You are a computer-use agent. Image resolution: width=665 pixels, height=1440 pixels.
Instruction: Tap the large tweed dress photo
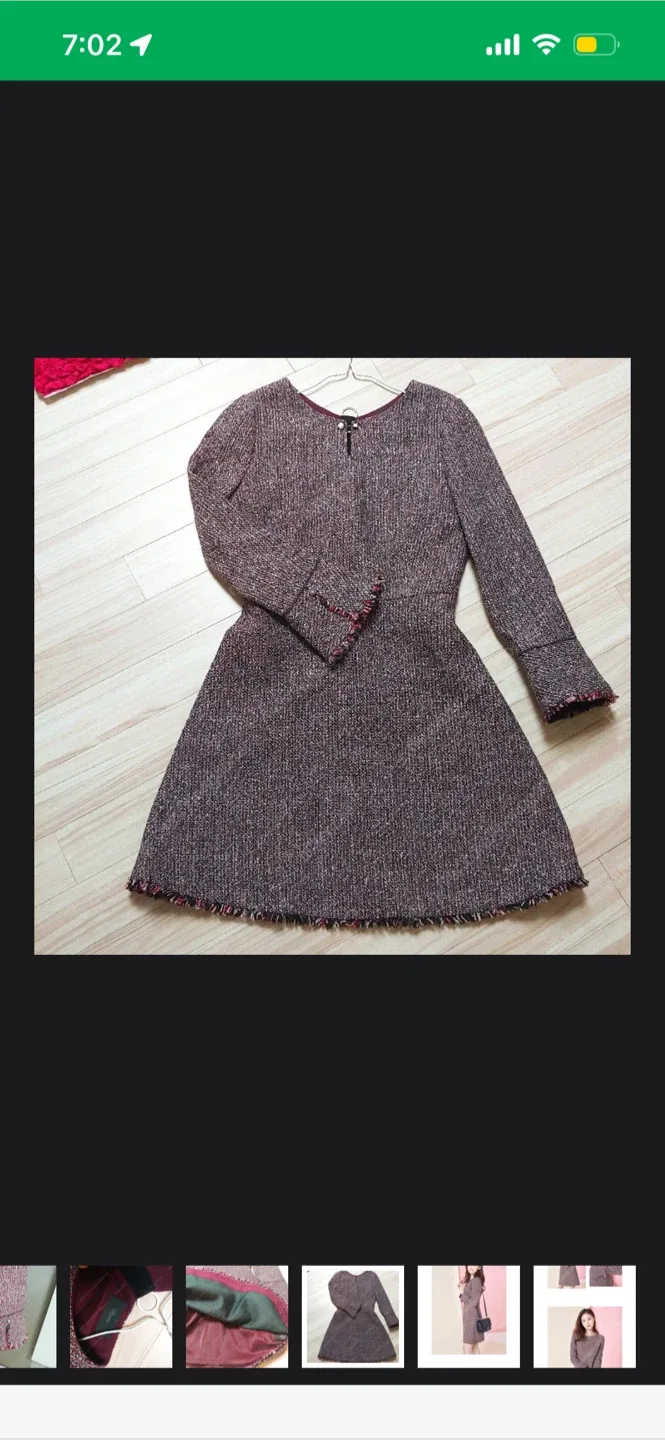pyautogui.click(x=332, y=656)
